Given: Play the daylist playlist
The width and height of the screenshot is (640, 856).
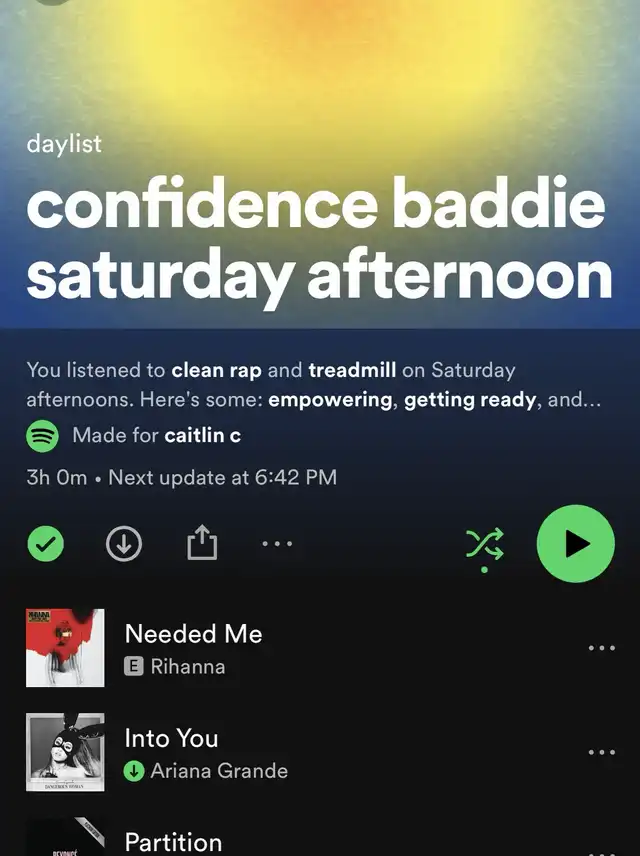Looking at the screenshot, I should [575, 543].
